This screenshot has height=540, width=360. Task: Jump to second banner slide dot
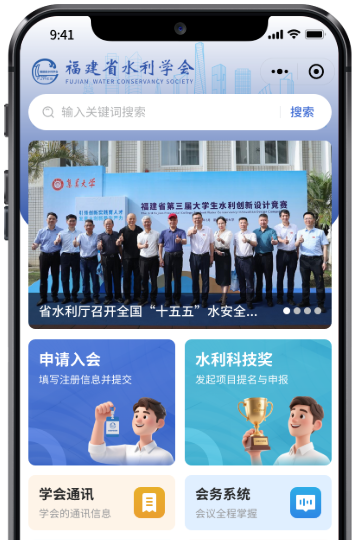click(x=297, y=311)
